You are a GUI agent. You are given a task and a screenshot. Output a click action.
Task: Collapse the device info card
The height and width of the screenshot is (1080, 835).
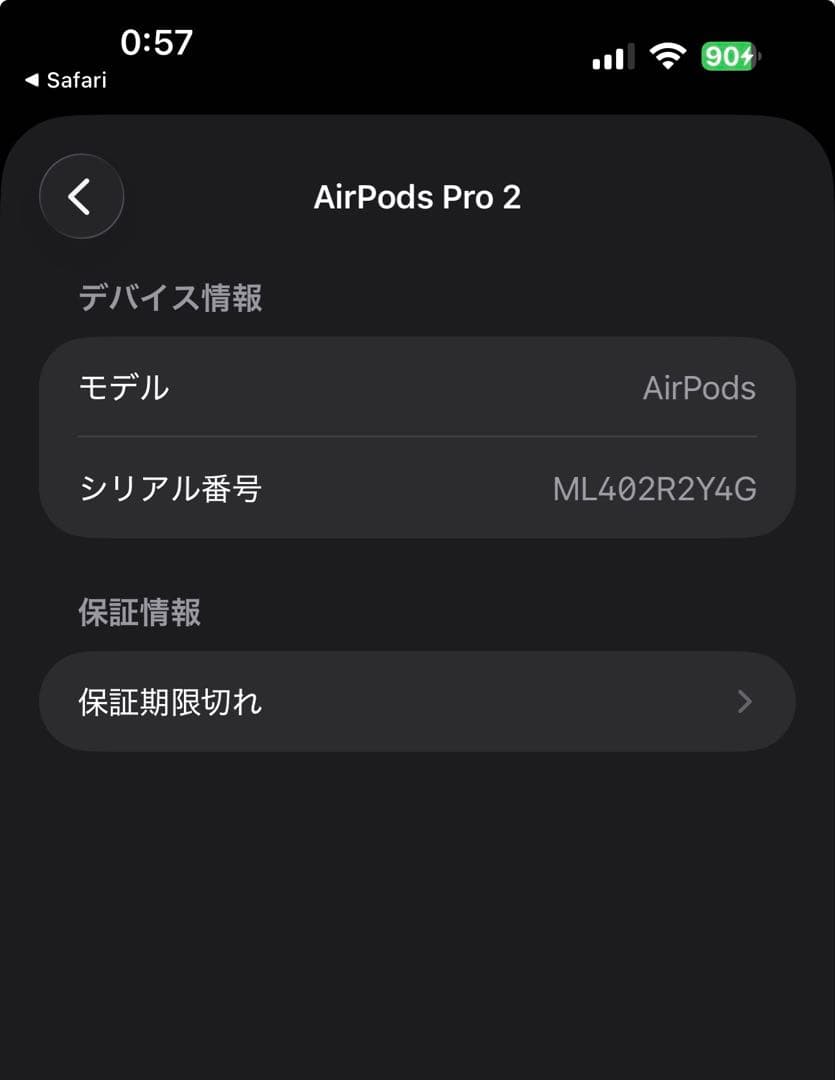(417, 437)
